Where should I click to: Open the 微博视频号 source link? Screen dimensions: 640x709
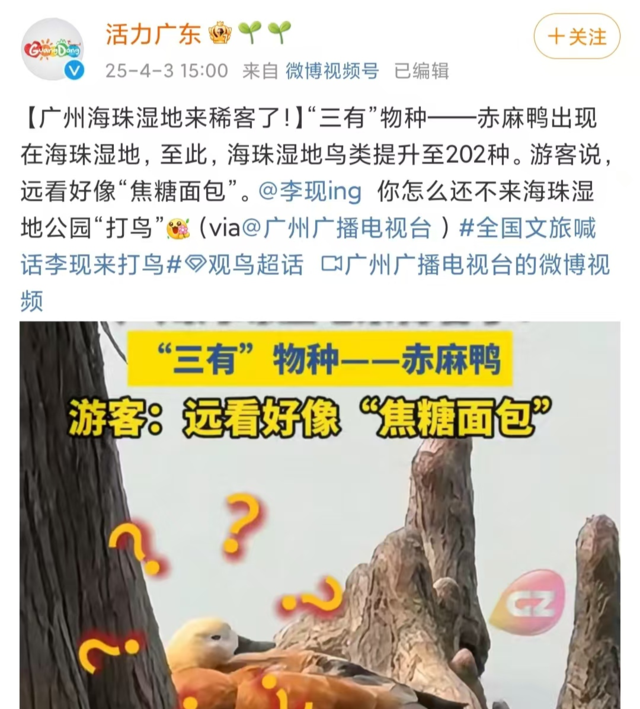[332, 70]
